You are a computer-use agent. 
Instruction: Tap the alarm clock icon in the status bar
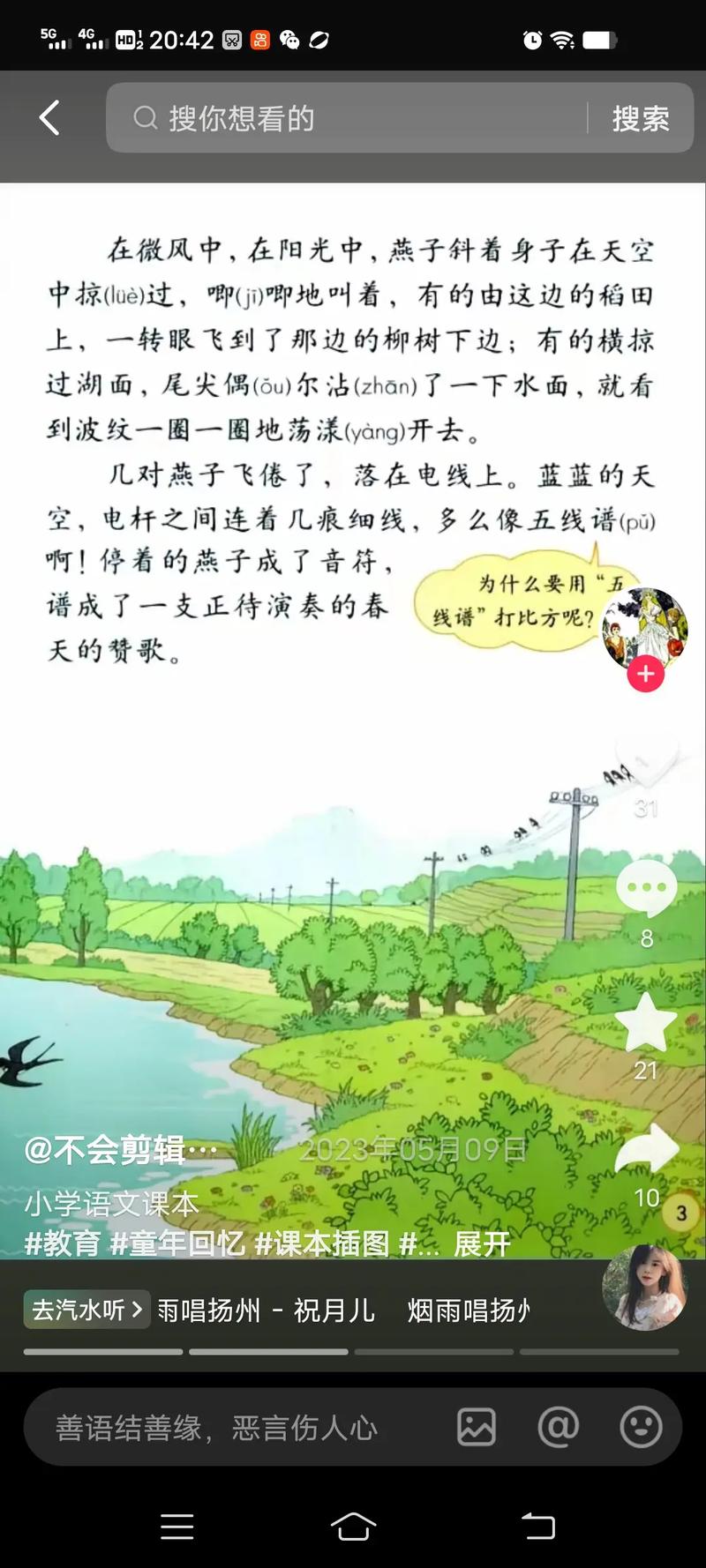530,39
